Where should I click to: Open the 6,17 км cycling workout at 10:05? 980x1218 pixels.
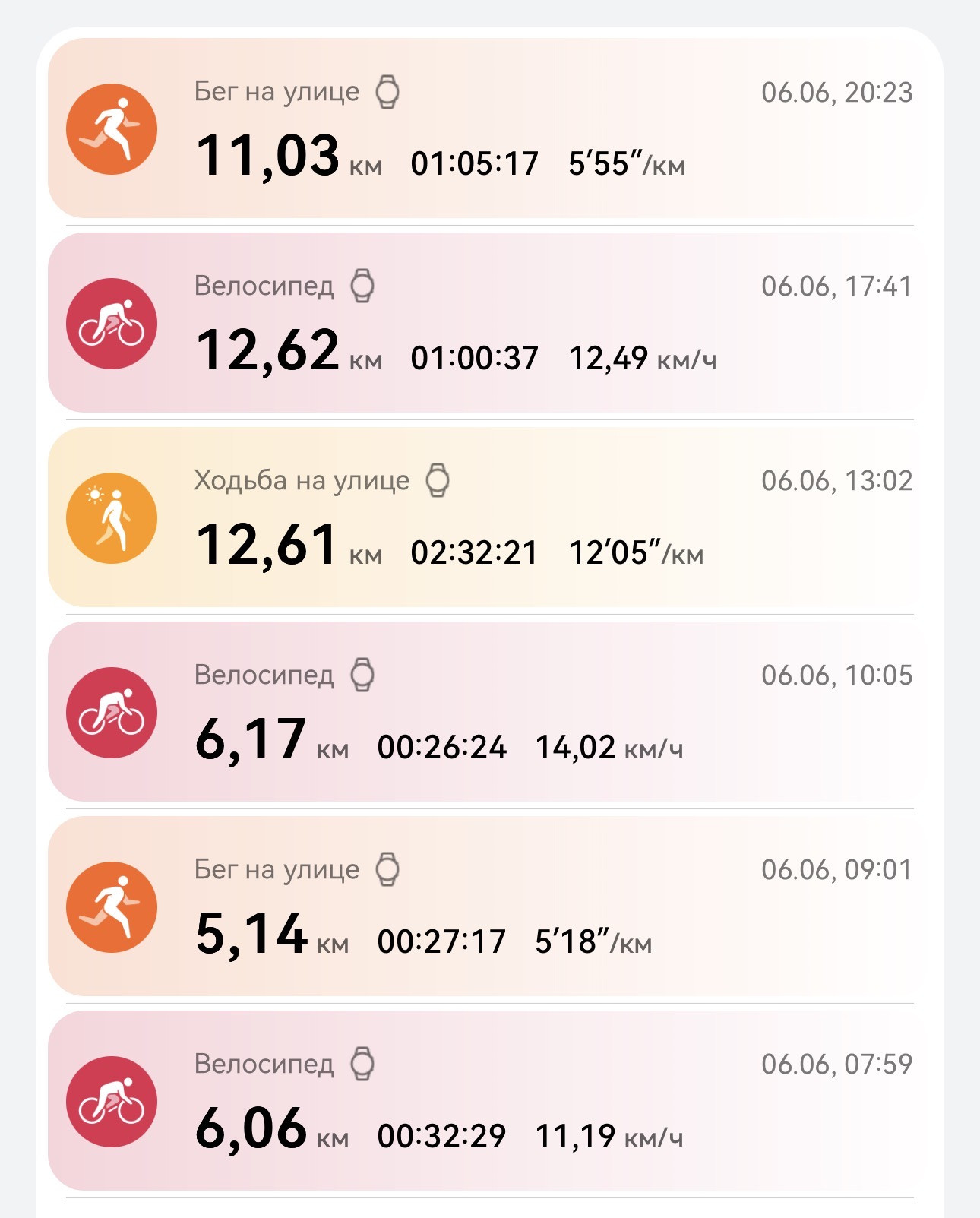490,711
